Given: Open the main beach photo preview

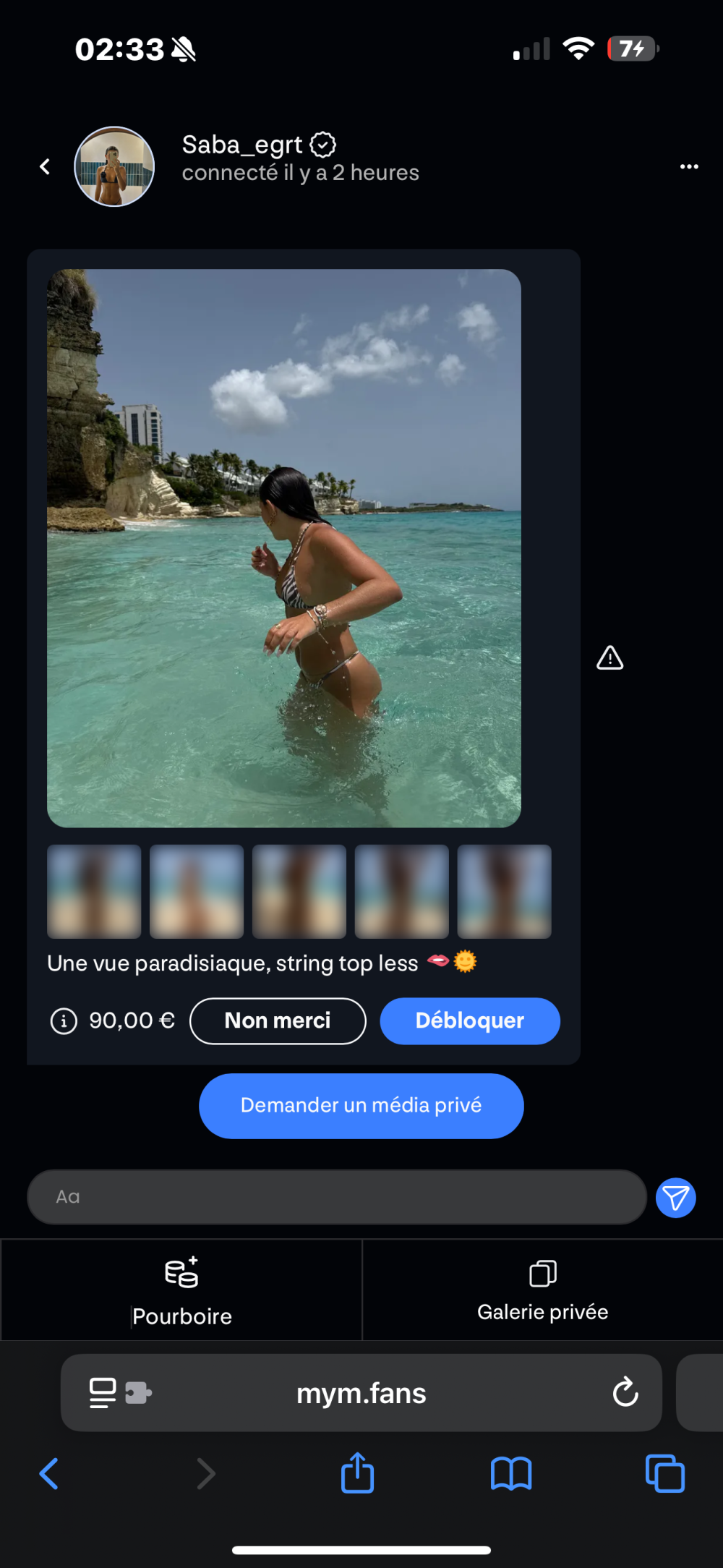Looking at the screenshot, I should [283, 547].
